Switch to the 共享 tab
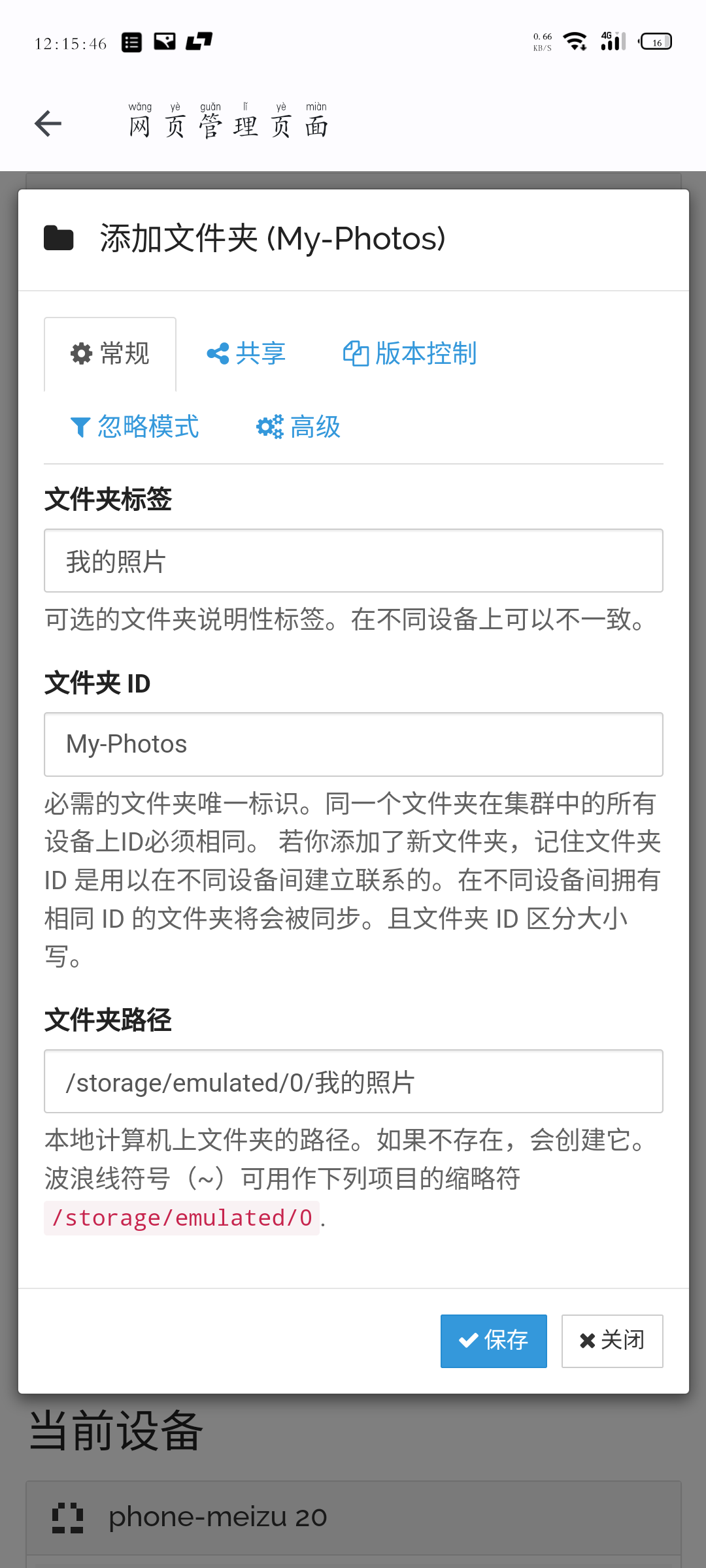Image resolution: width=706 pixels, height=1568 pixels. [x=246, y=354]
